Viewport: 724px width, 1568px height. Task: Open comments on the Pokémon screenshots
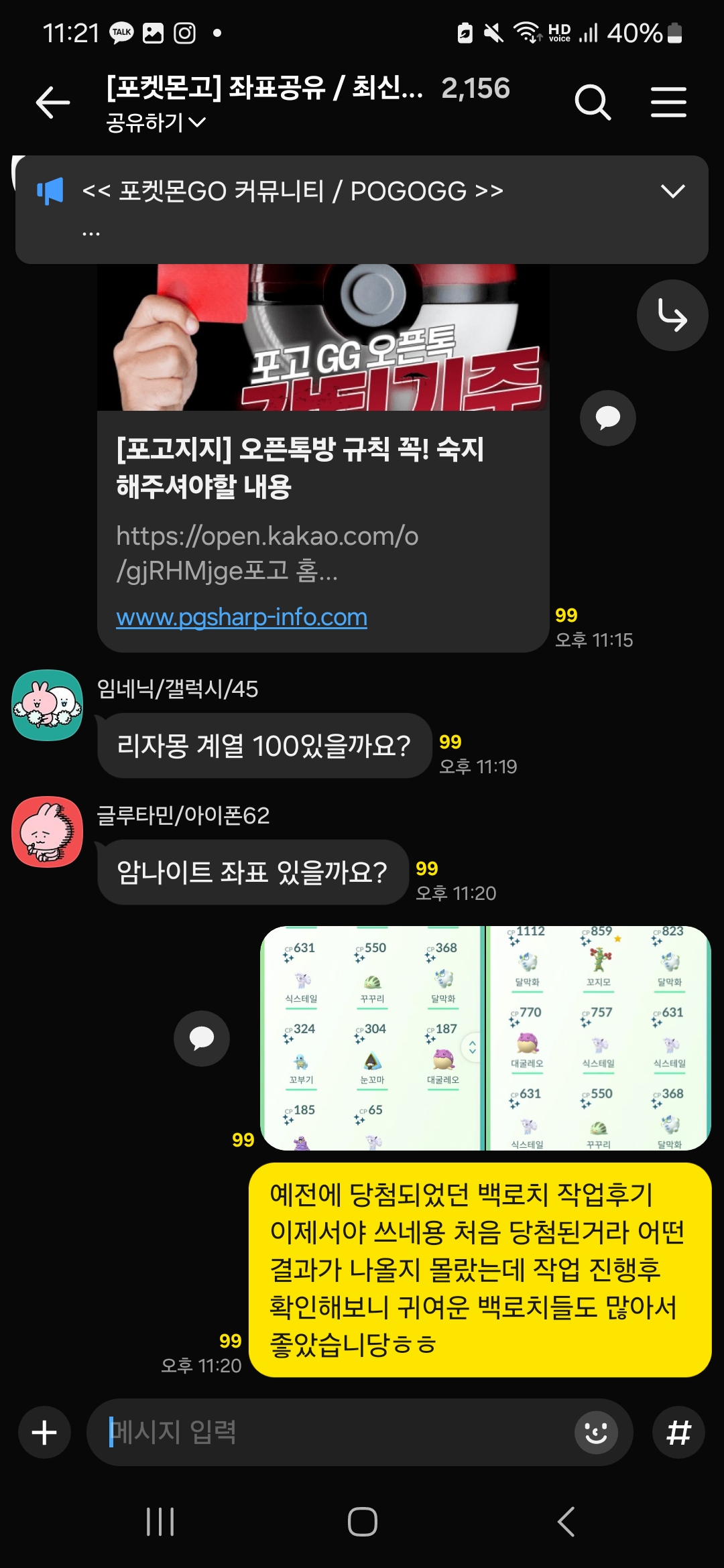[201, 1039]
